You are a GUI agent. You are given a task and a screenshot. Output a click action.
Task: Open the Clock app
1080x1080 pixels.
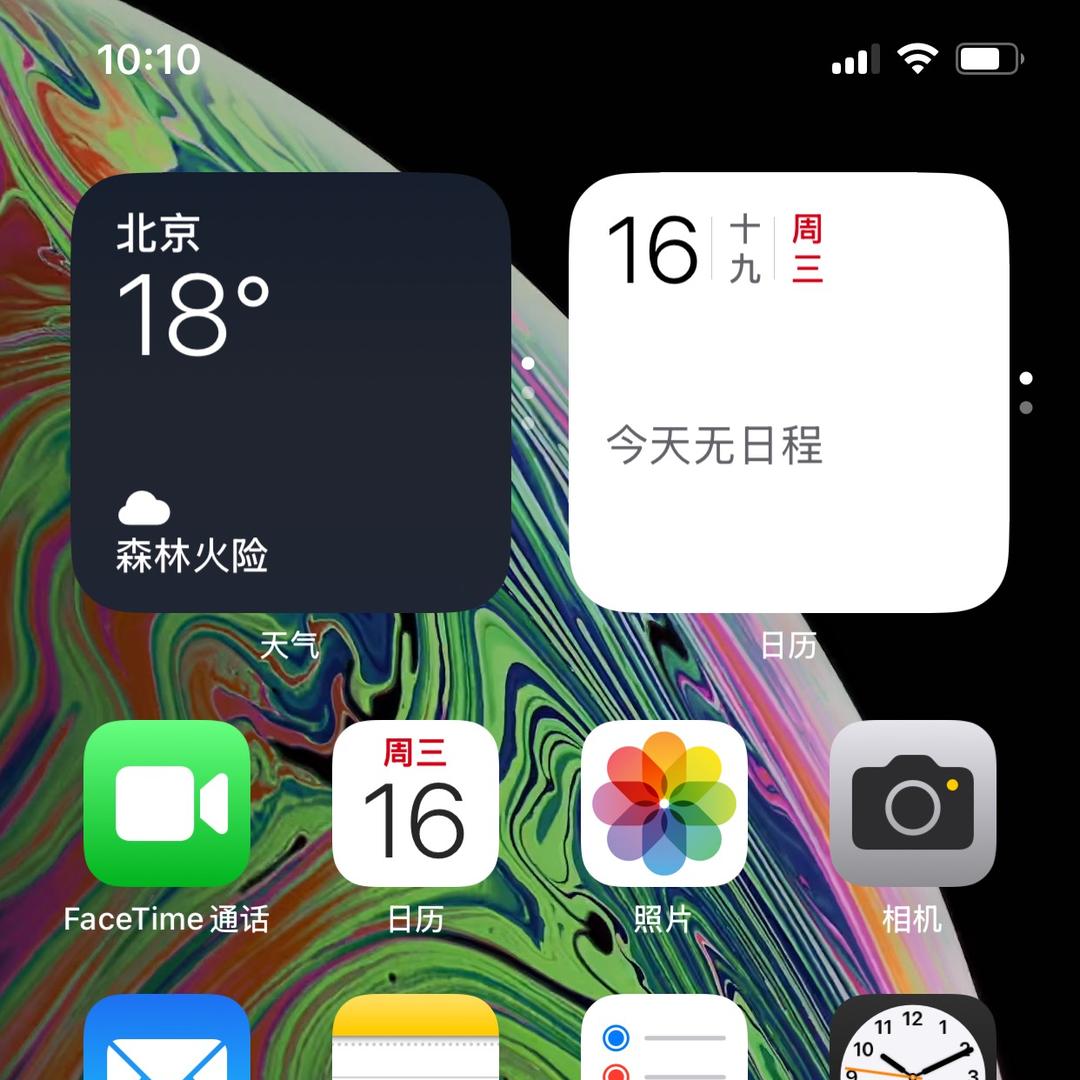912,1042
